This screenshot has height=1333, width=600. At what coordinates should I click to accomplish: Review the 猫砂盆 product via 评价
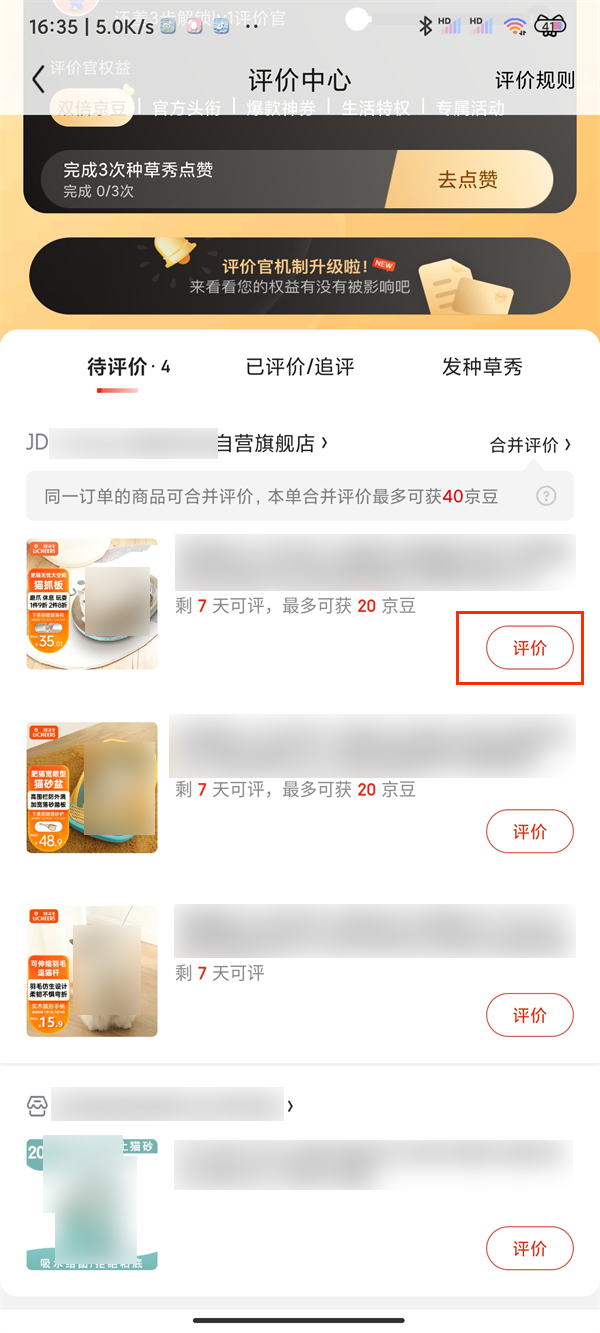(x=530, y=832)
